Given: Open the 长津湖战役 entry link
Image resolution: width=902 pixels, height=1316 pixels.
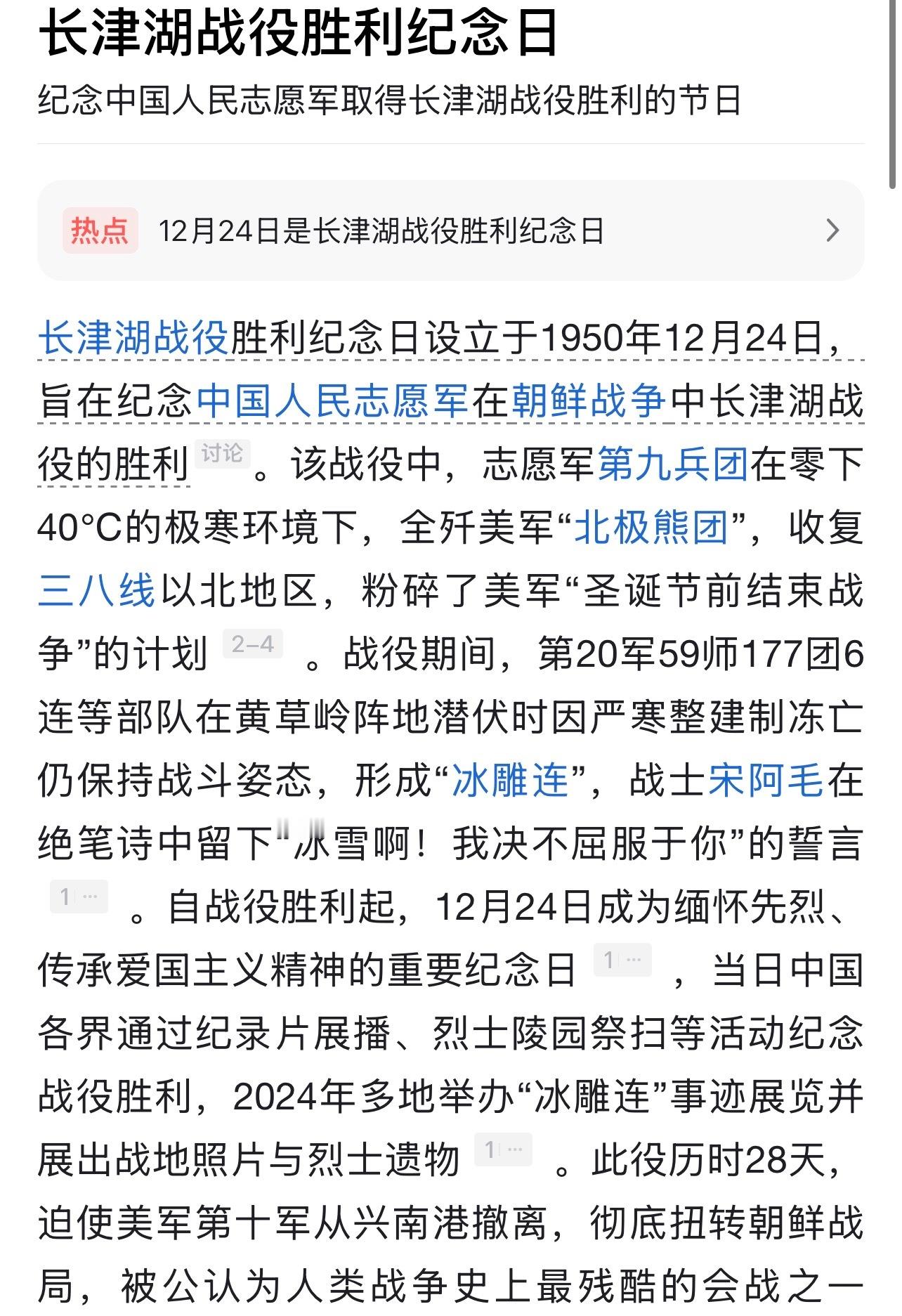Looking at the screenshot, I should tap(130, 341).
